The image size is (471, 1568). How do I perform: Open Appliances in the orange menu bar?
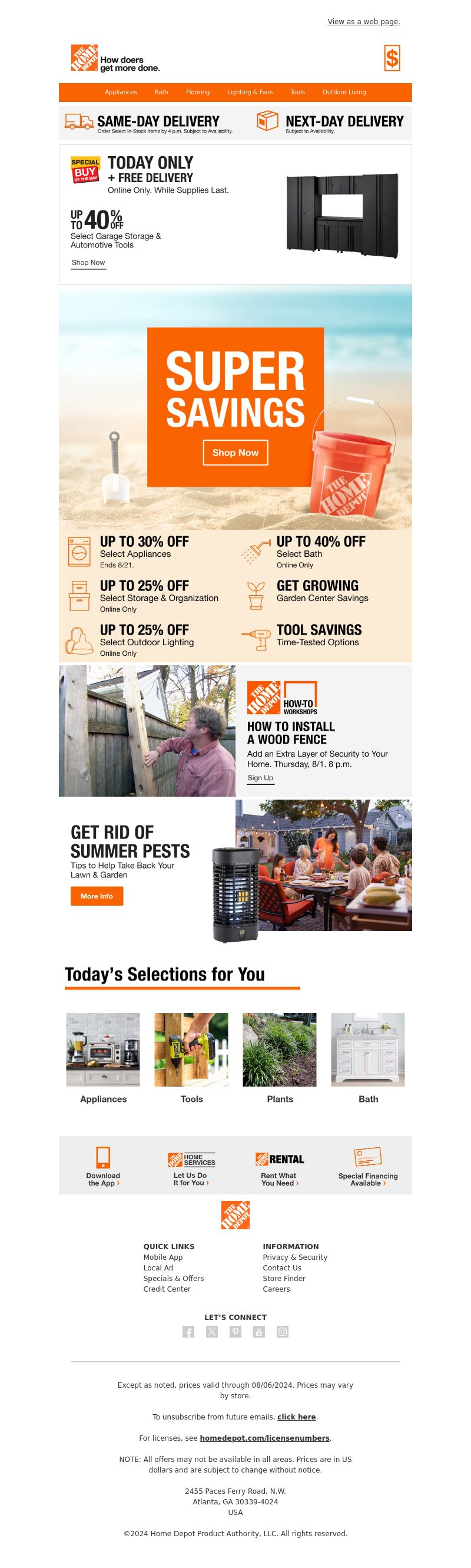point(121,92)
